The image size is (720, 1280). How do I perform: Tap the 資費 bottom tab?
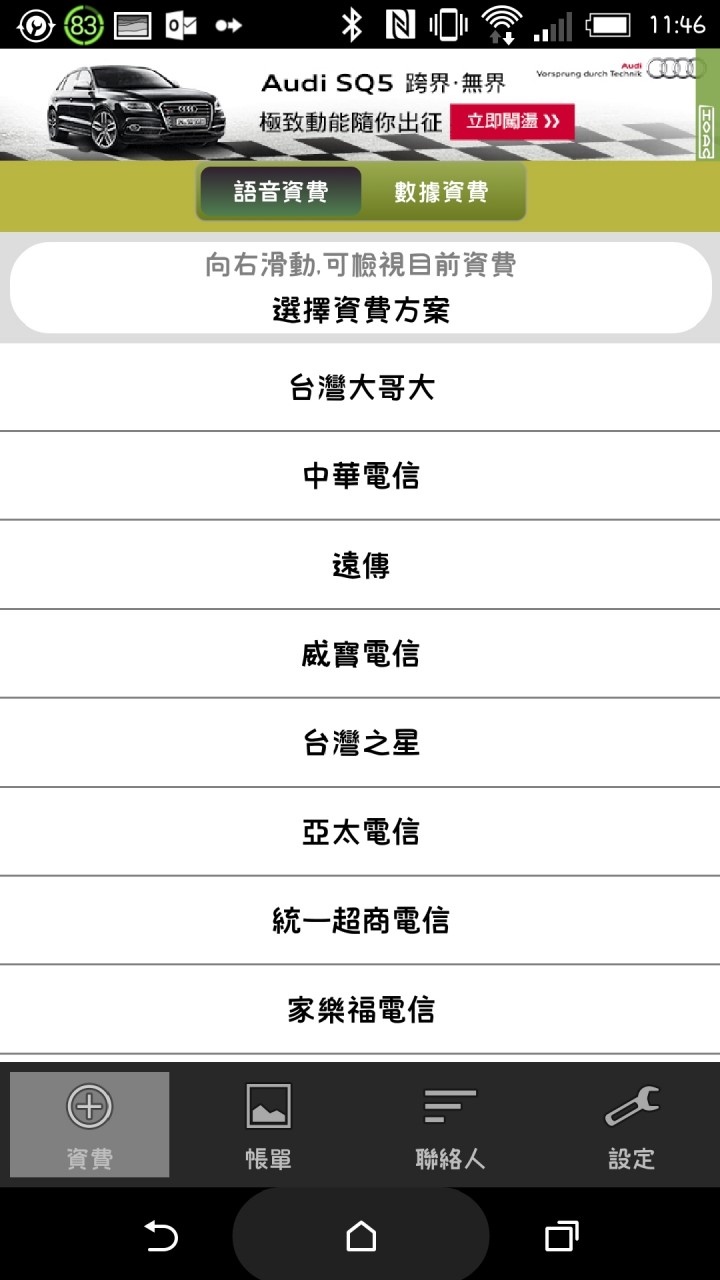tap(90, 1125)
